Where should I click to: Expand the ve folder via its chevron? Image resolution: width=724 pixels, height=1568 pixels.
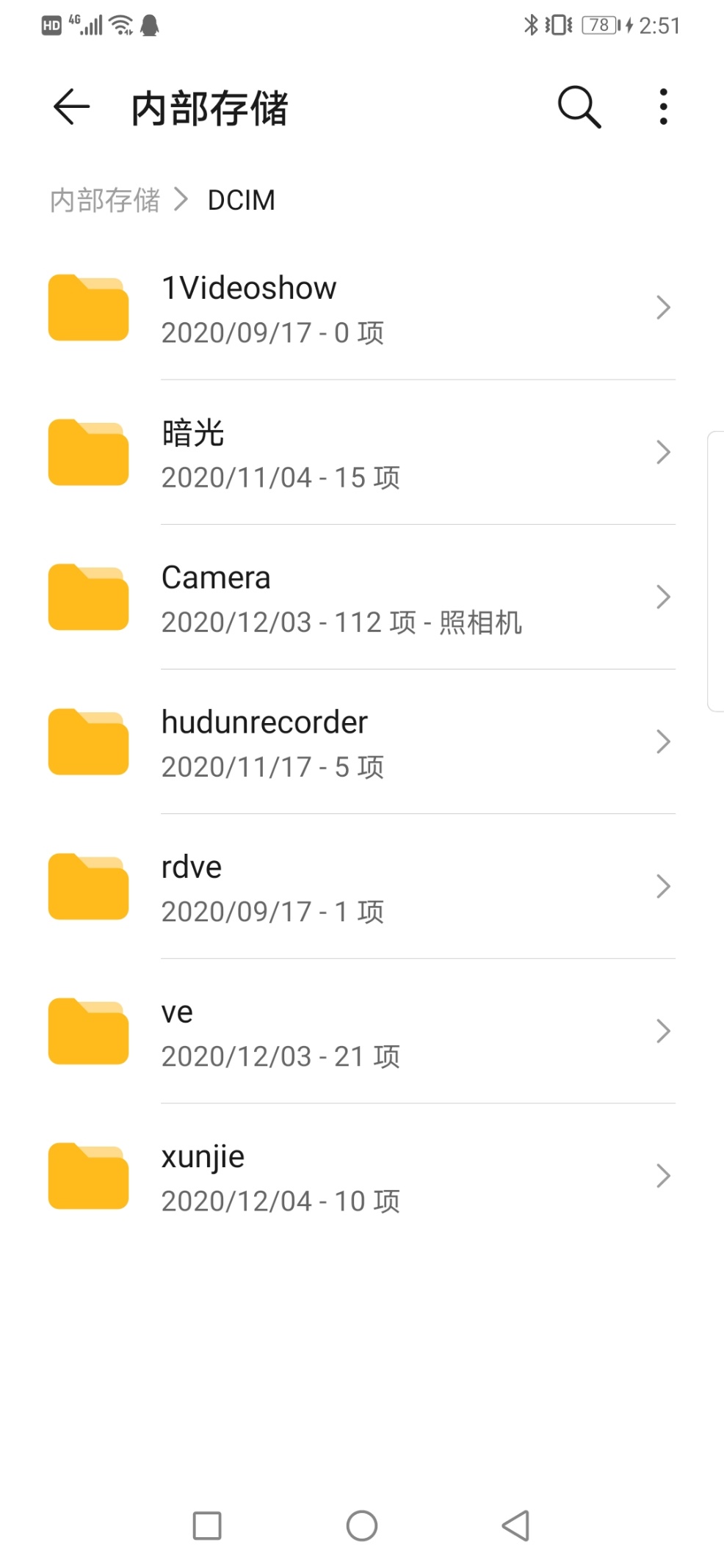coord(663,1031)
